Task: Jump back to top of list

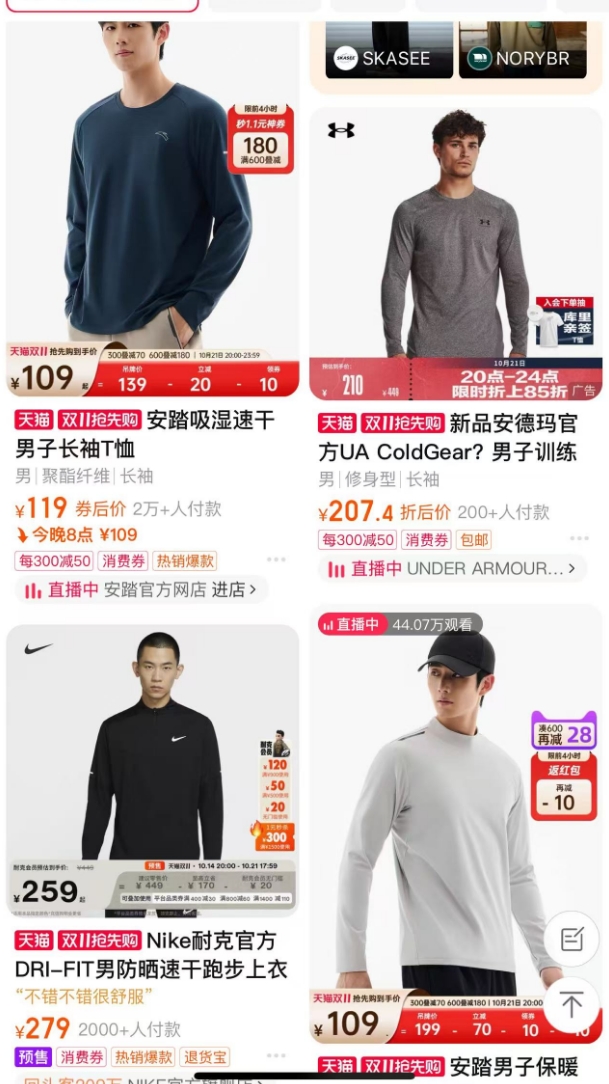Action: pyautogui.click(x=571, y=1005)
